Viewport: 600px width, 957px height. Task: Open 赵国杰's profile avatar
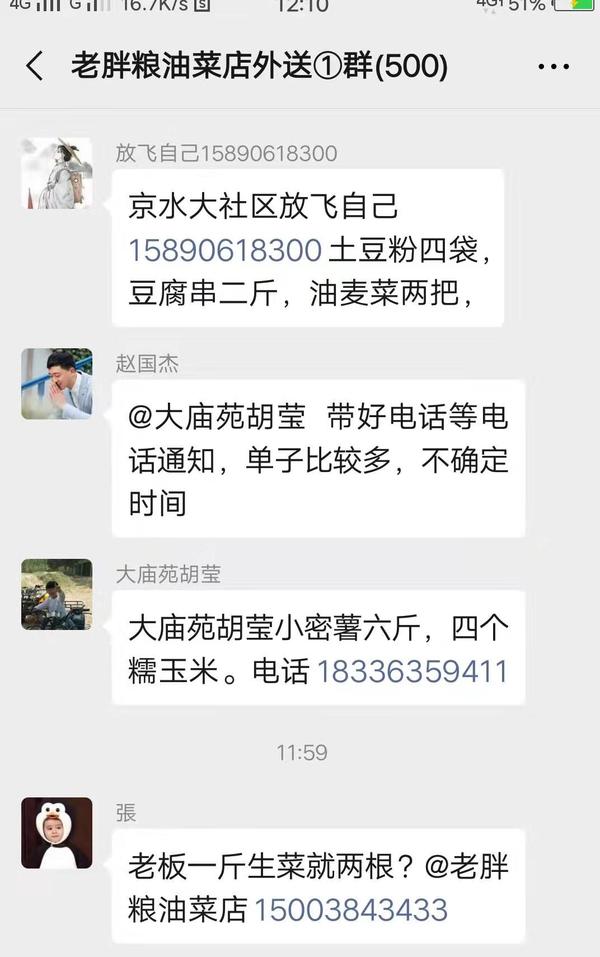(56, 384)
